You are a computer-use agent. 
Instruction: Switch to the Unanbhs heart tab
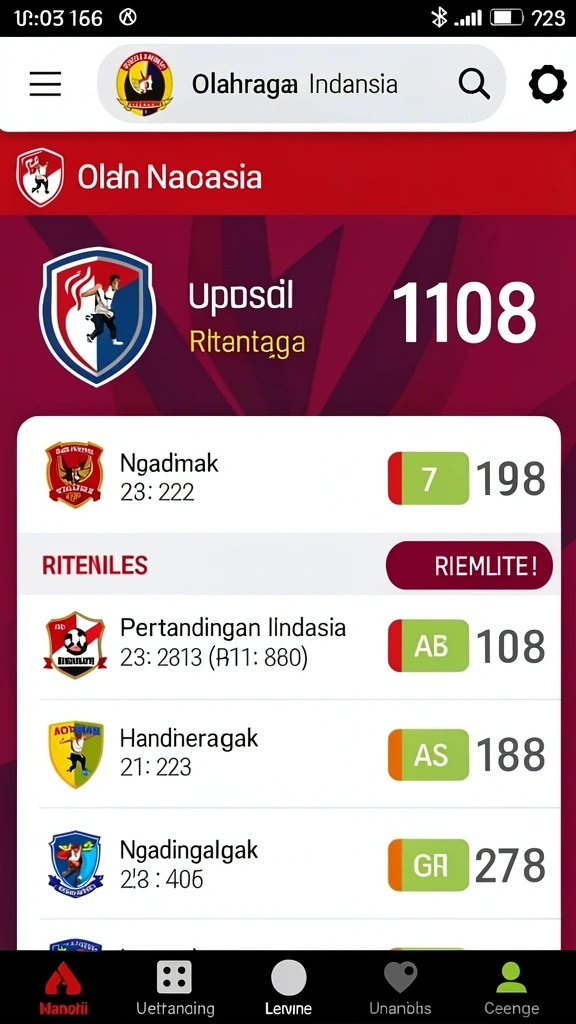click(x=400, y=987)
